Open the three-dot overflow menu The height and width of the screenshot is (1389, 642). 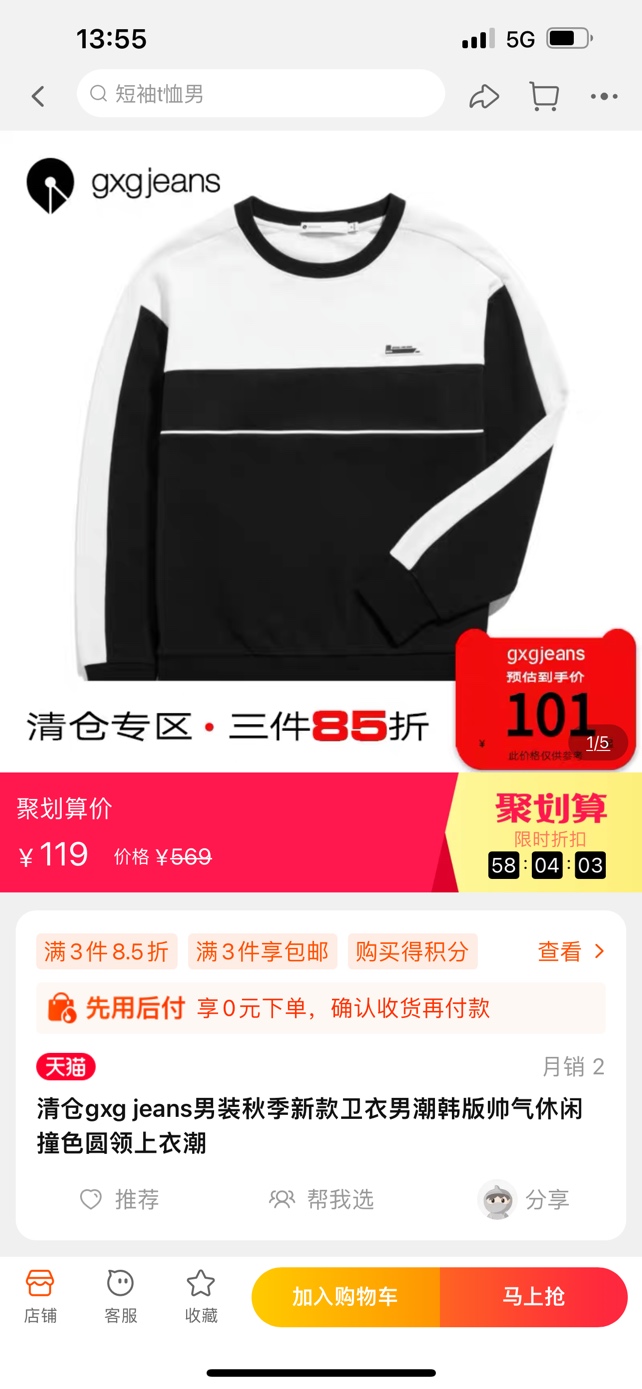pyautogui.click(x=604, y=96)
